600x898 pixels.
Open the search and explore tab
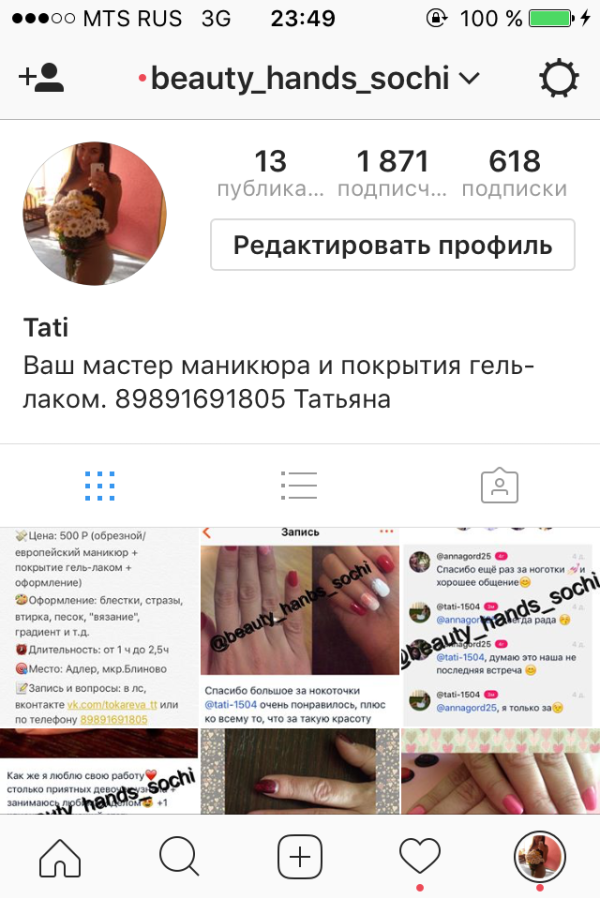coord(180,857)
